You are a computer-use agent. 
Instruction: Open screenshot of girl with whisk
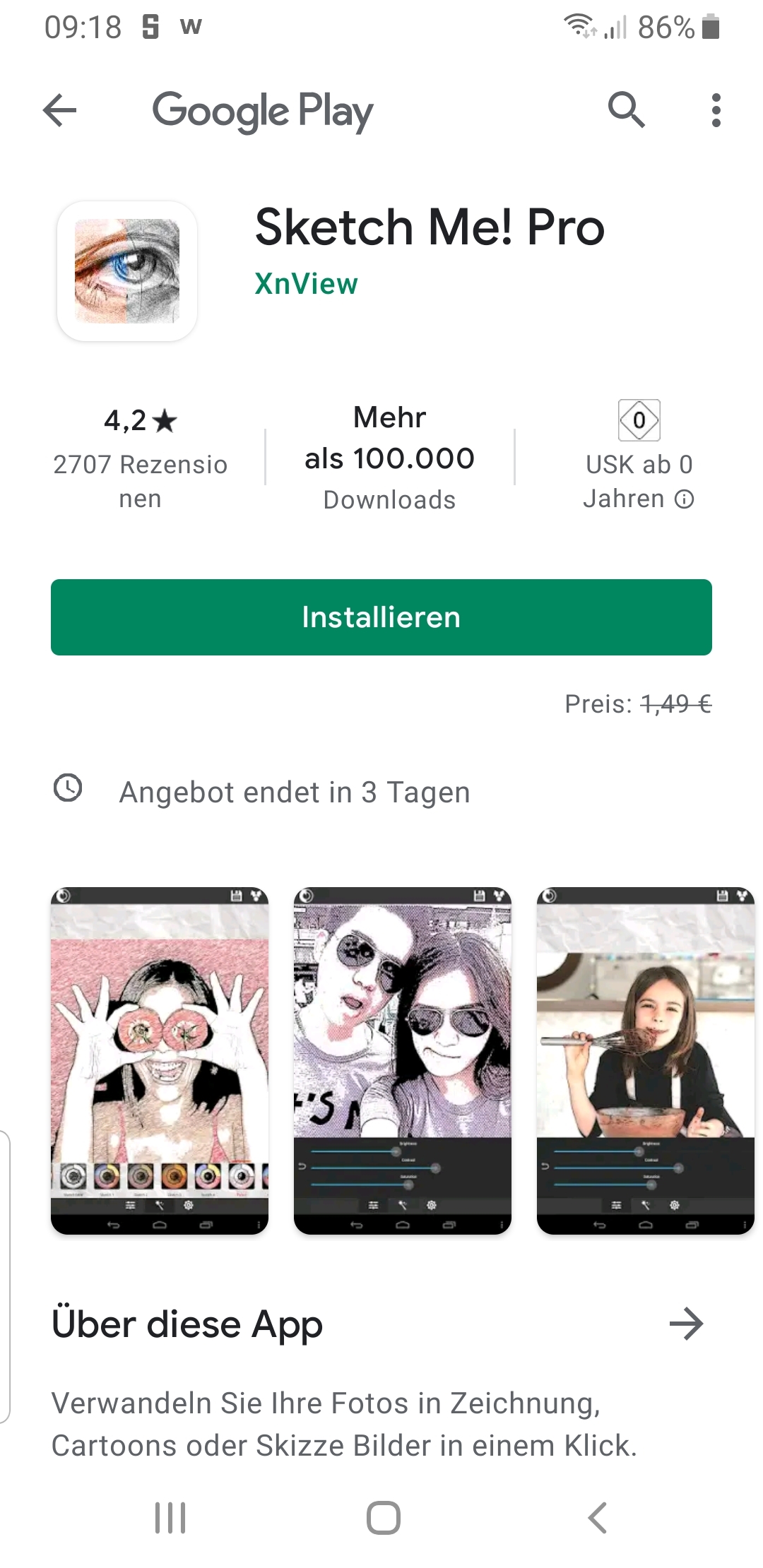[x=646, y=1061]
